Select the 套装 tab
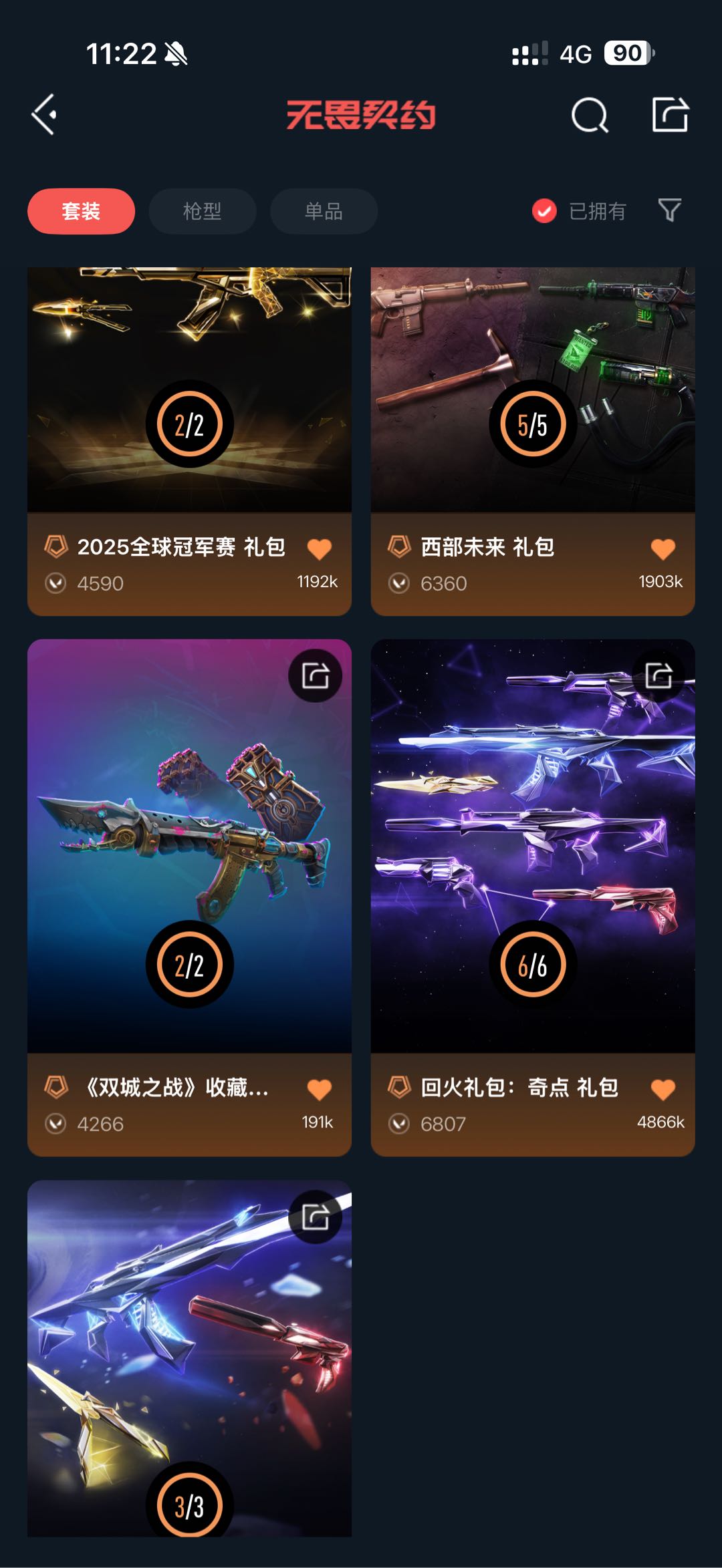This screenshot has height=1568, width=722. (x=81, y=211)
